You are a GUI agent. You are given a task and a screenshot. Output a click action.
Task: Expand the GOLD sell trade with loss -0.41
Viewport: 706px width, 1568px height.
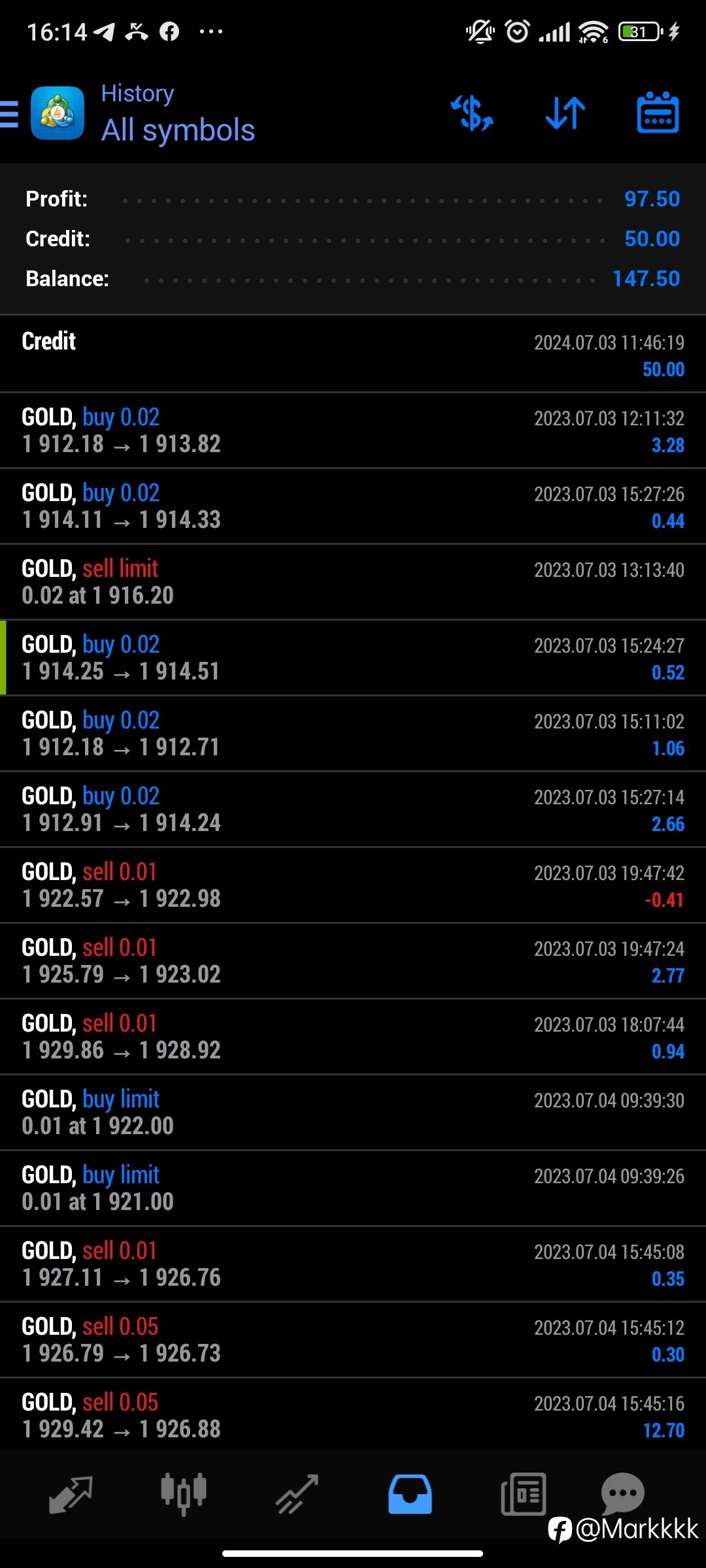[x=353, y=885]
